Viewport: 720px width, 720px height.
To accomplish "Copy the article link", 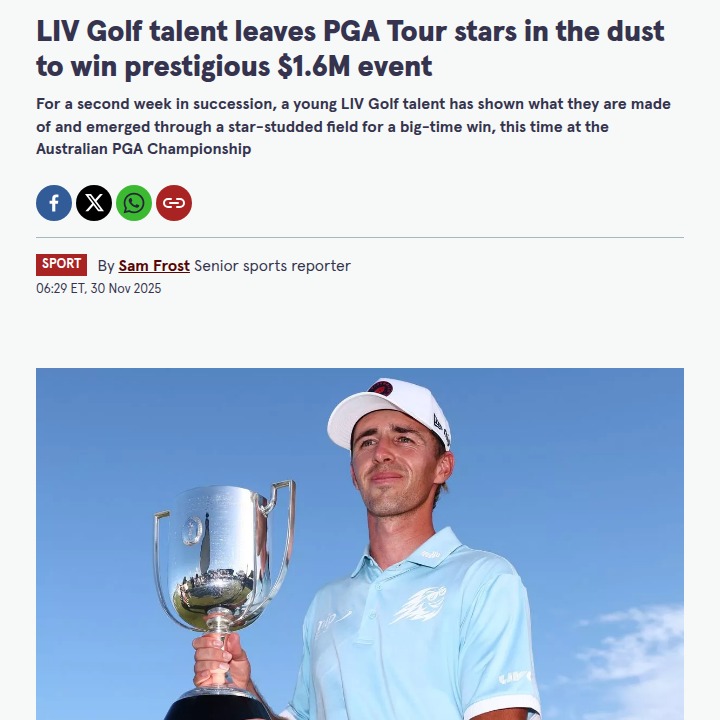I will click(x=174, y=203).
